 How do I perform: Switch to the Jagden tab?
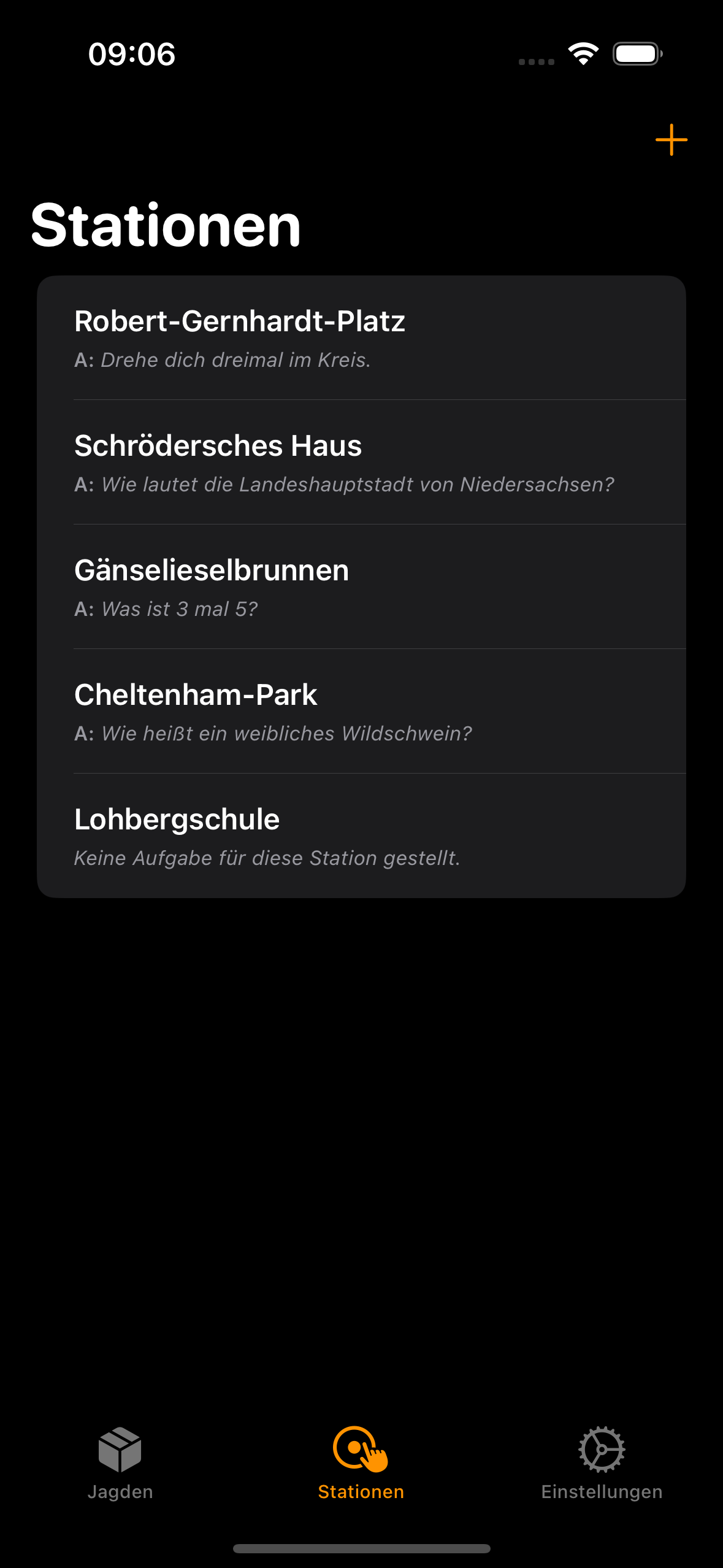120,1464
